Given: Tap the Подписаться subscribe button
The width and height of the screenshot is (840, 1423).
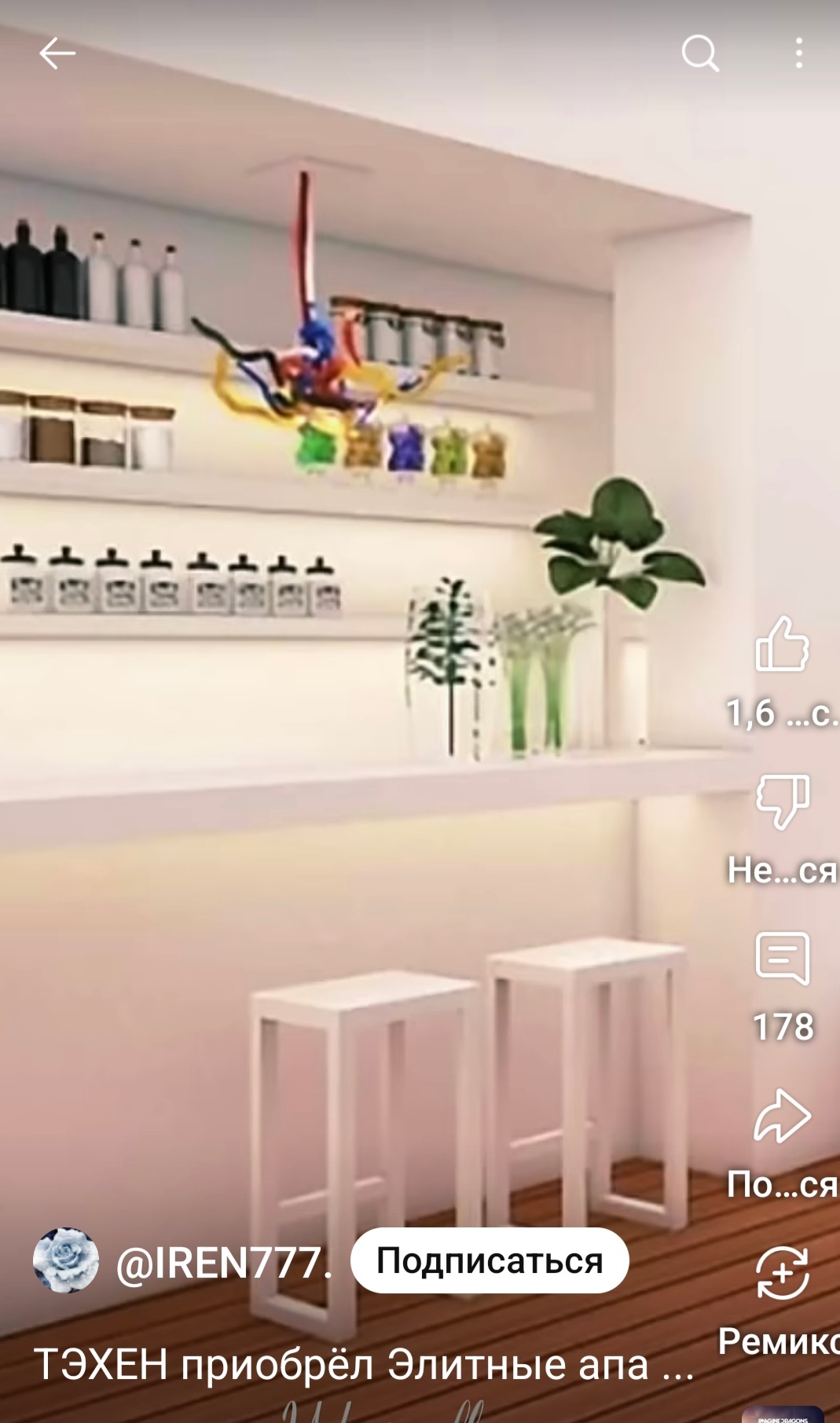Looking at the screenshot, I should click(489, 1261).
